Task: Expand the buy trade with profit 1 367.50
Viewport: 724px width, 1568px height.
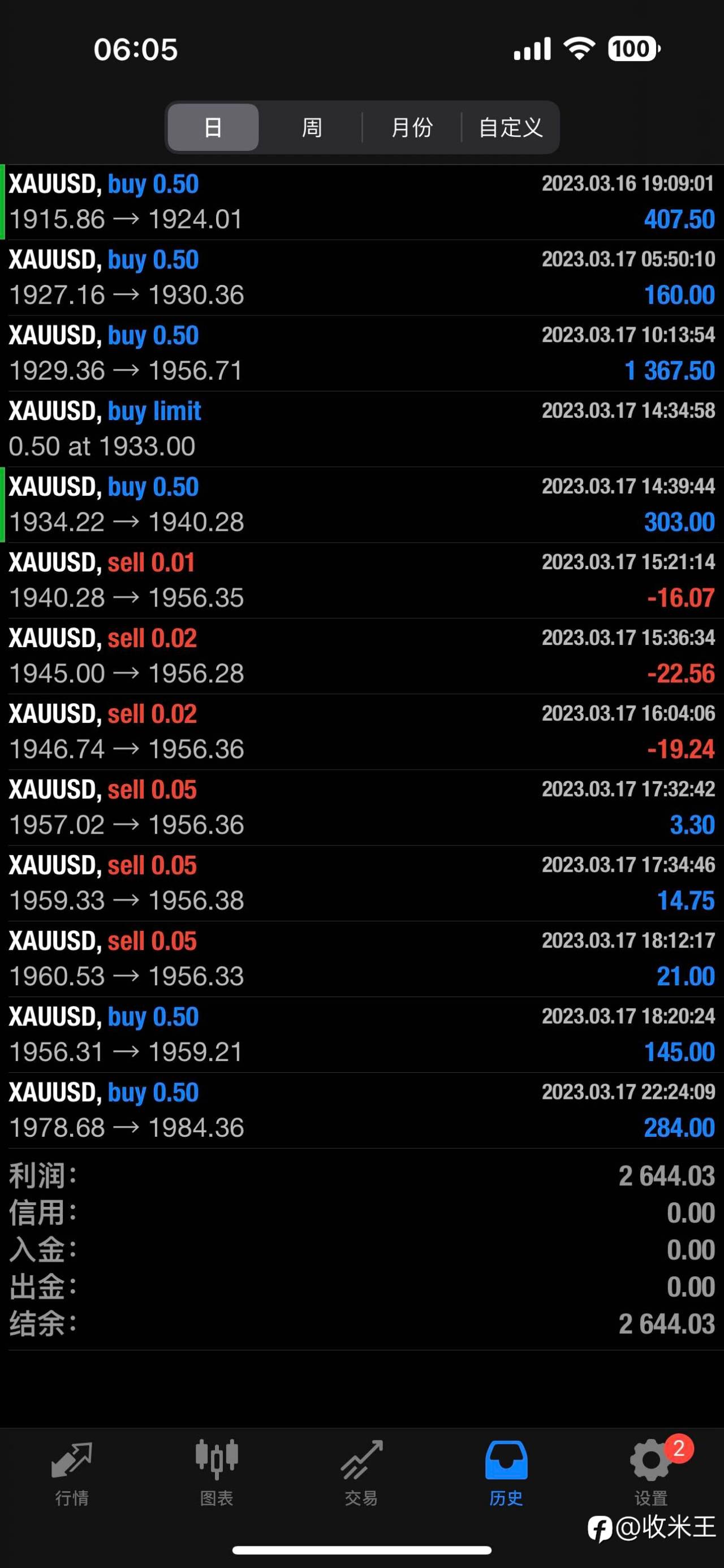Action: 361,354
